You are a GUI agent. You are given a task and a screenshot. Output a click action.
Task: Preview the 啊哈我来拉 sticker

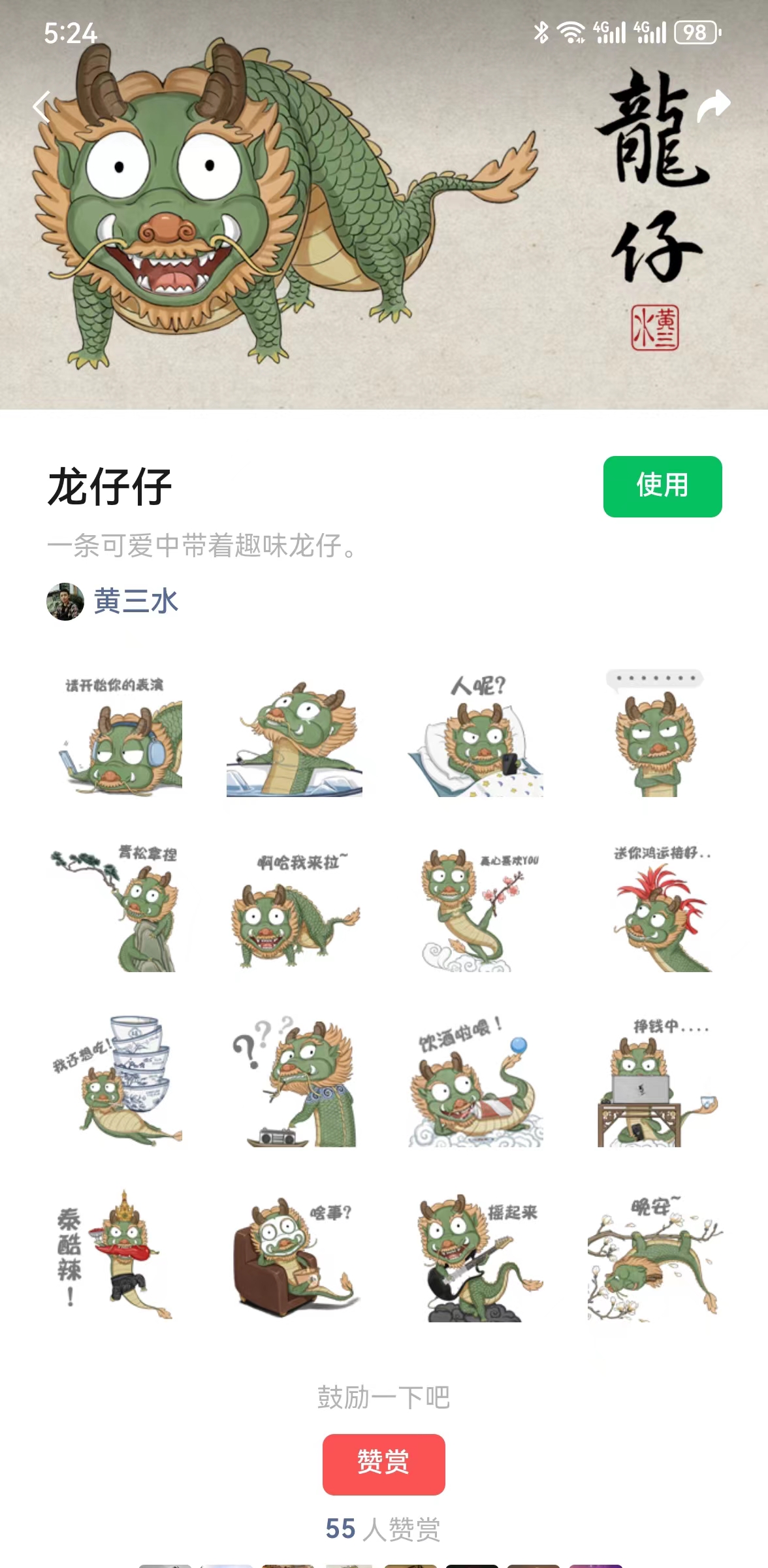coord(295,907)
